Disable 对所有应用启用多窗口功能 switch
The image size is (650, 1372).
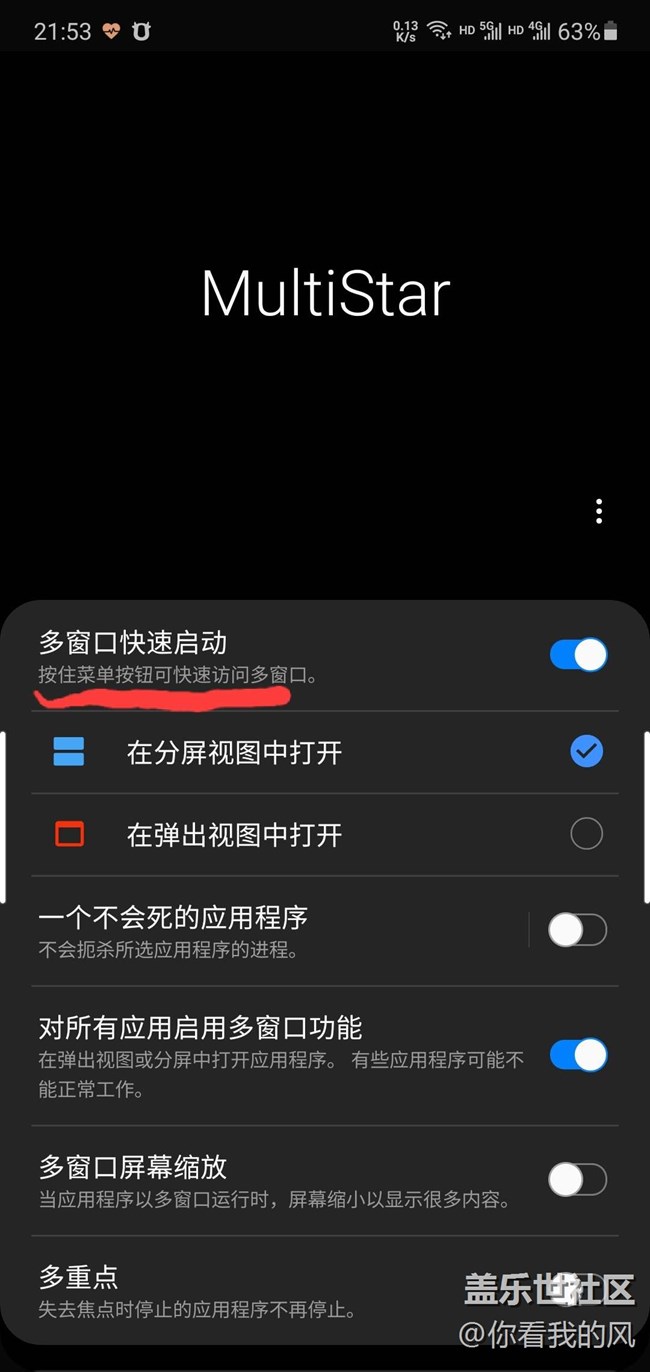point(578,1055)
